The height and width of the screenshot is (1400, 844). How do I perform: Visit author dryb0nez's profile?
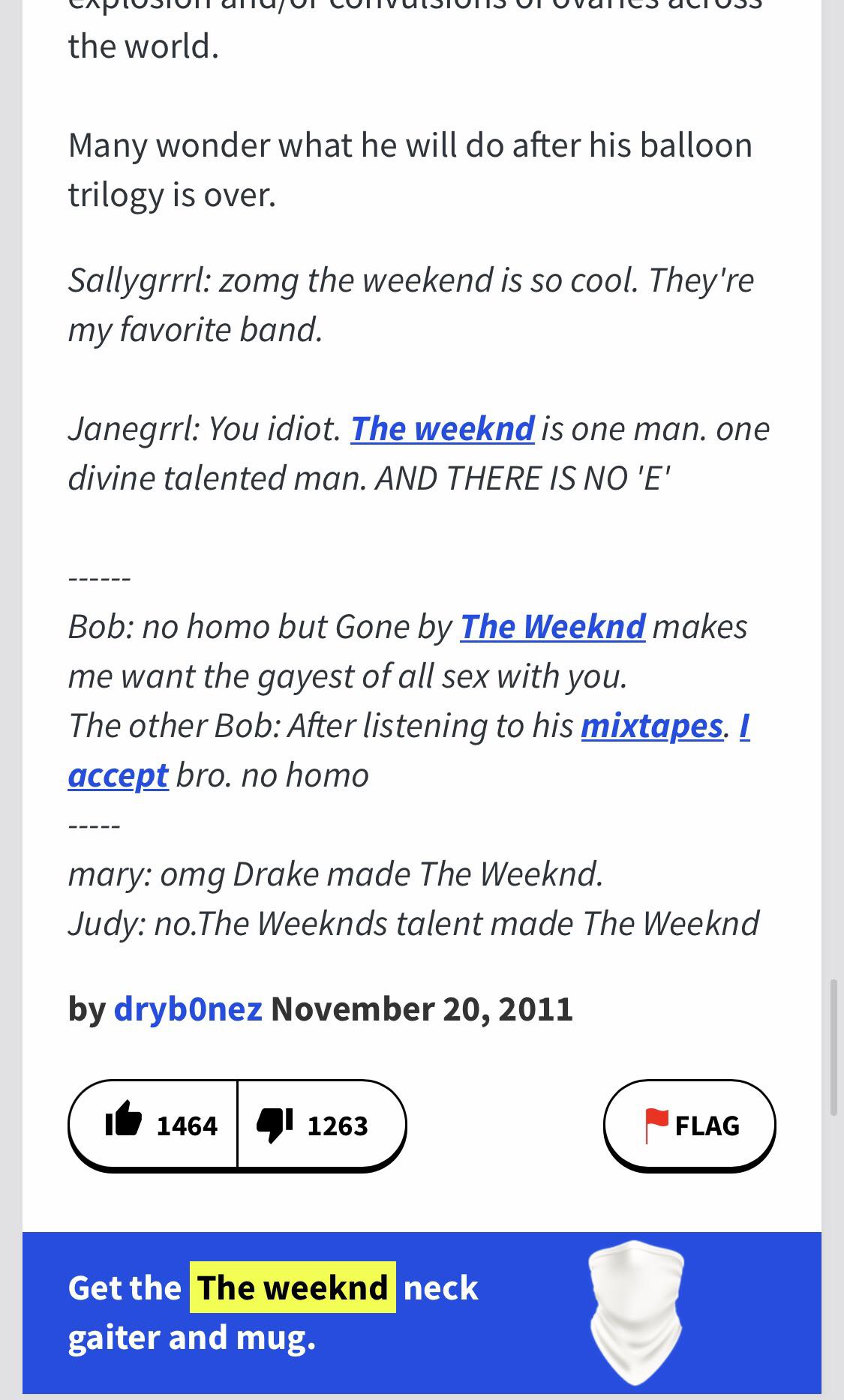(x=187, y=1009)
